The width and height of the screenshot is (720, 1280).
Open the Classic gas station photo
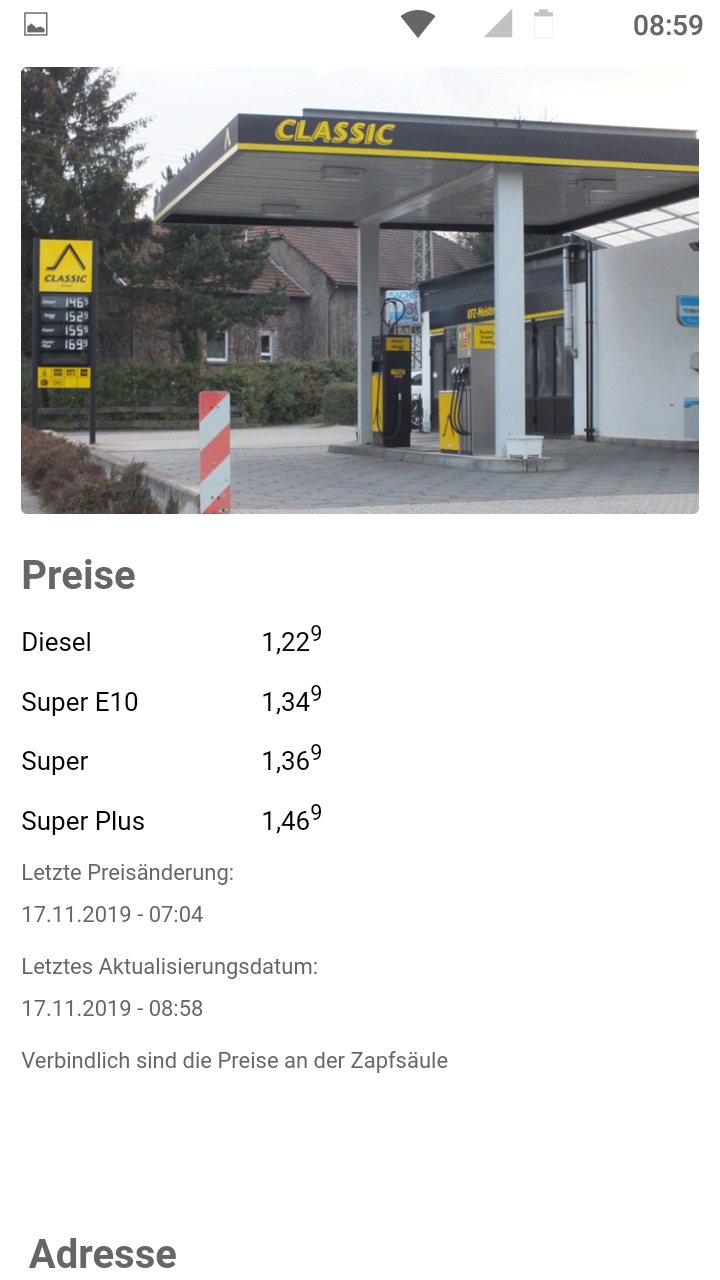[x=360, y=290]
